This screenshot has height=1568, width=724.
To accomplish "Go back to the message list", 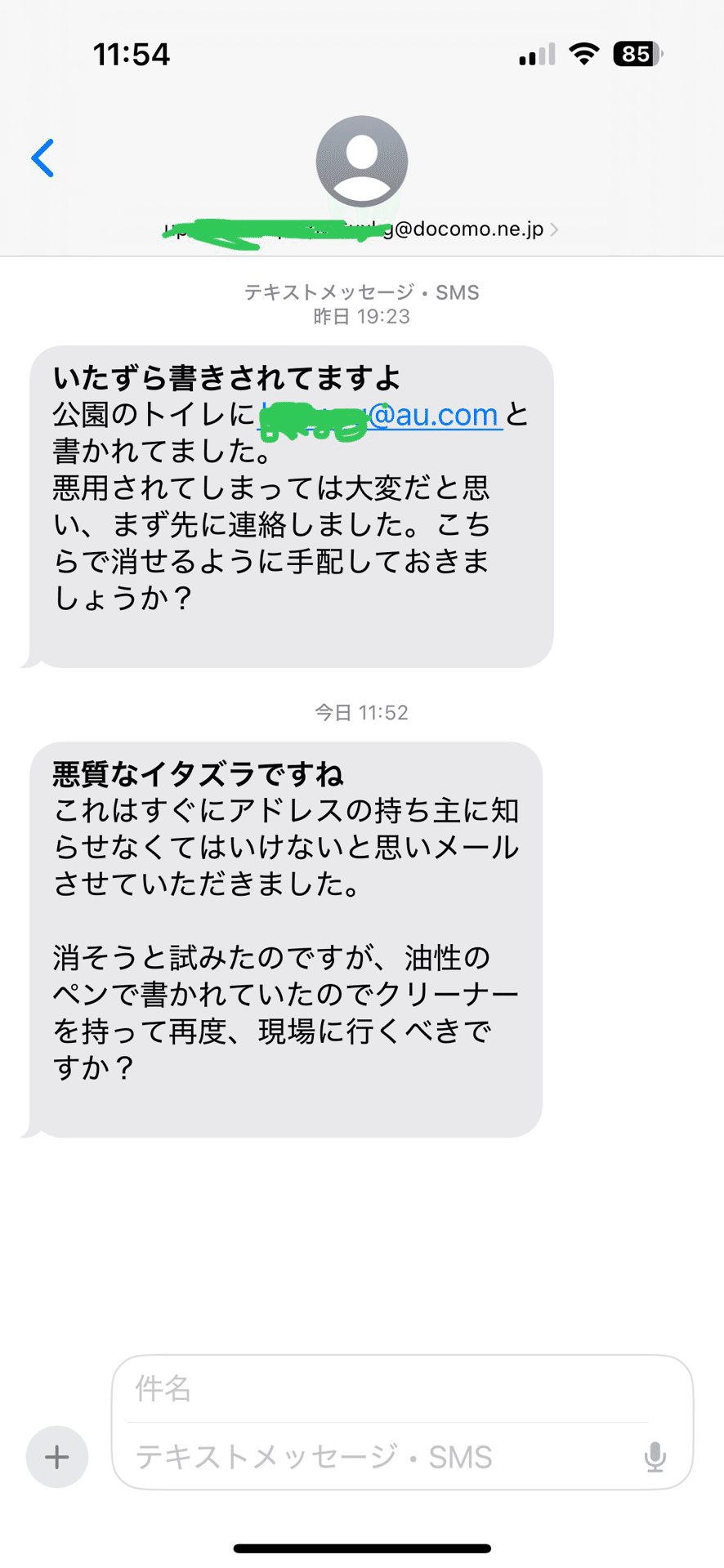I will [42, 158].
